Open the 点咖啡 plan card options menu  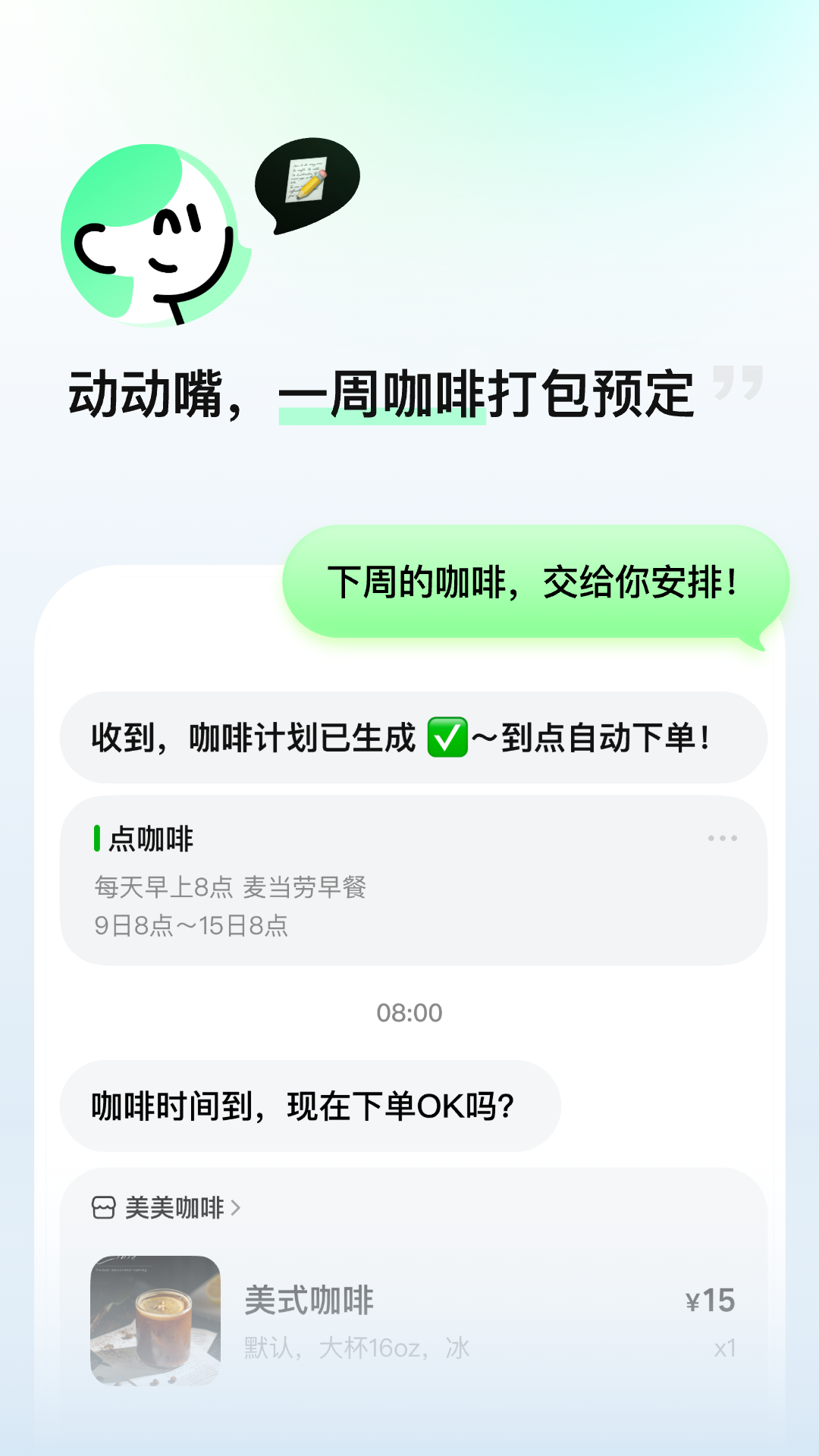pyautogui.click(x=720, y=837)
